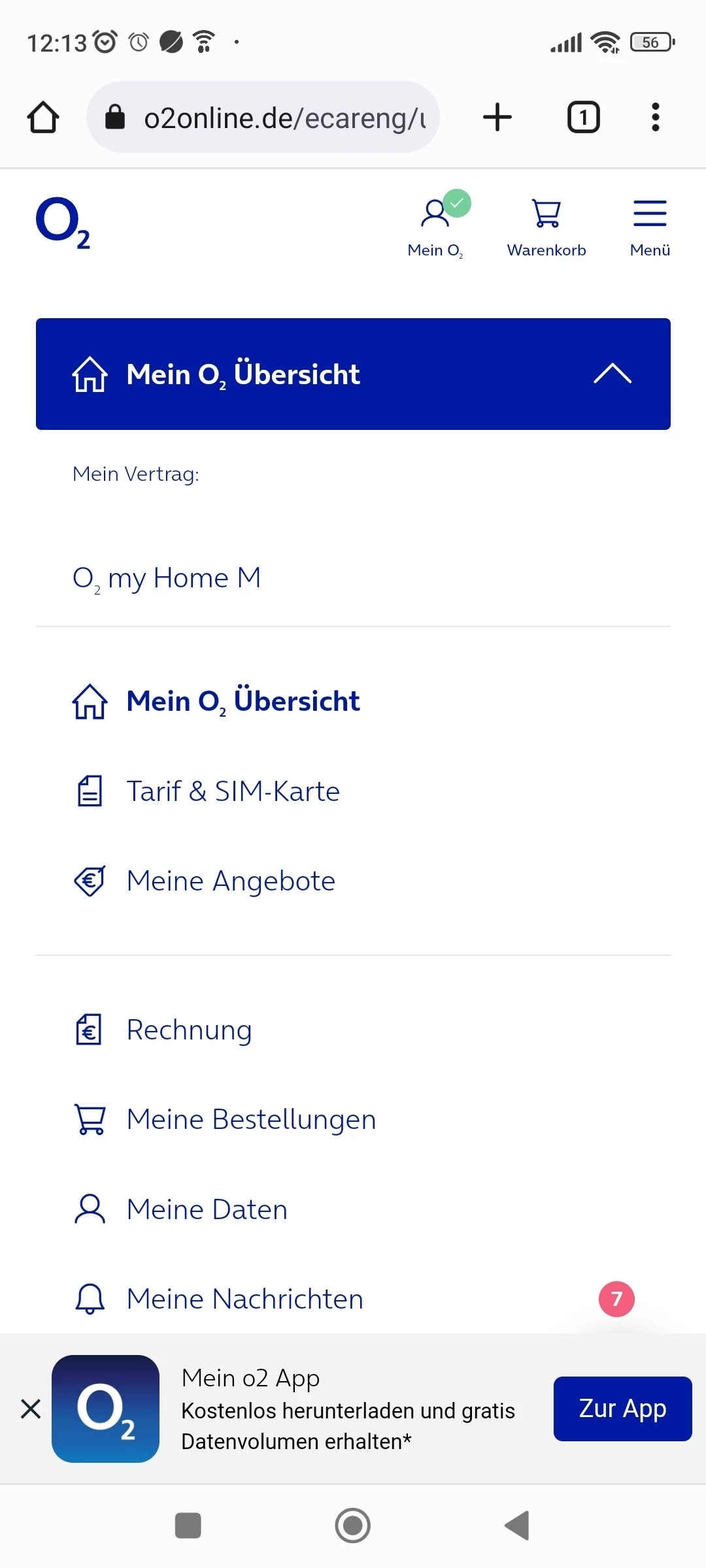Screen dimensions: 706x1568
Task: Go to Mein O2 Übersicht in the list
Action: pyautogui.click(x=243, y=701)
